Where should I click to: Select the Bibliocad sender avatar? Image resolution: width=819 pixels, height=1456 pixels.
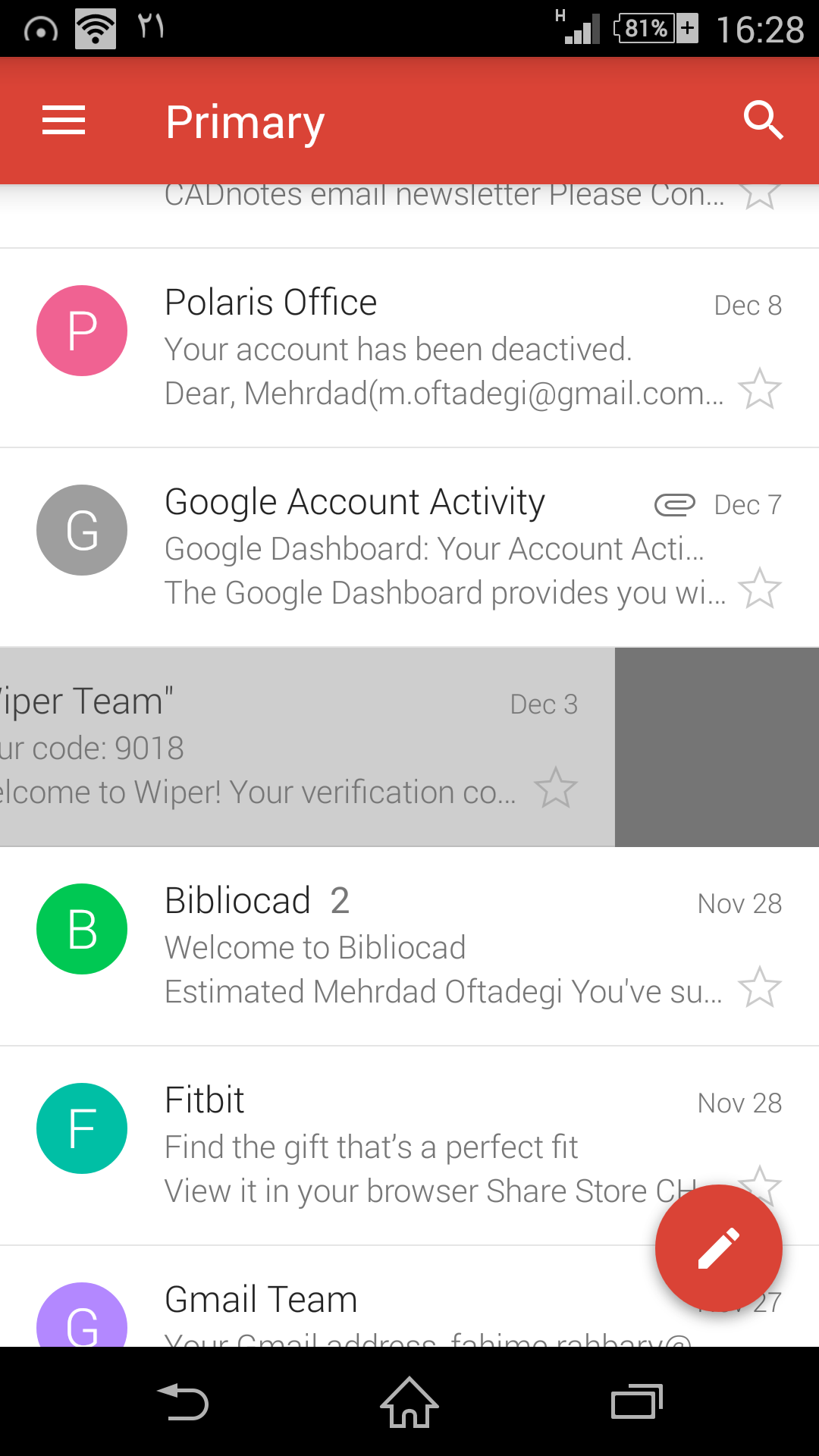(x=81, y=928)
